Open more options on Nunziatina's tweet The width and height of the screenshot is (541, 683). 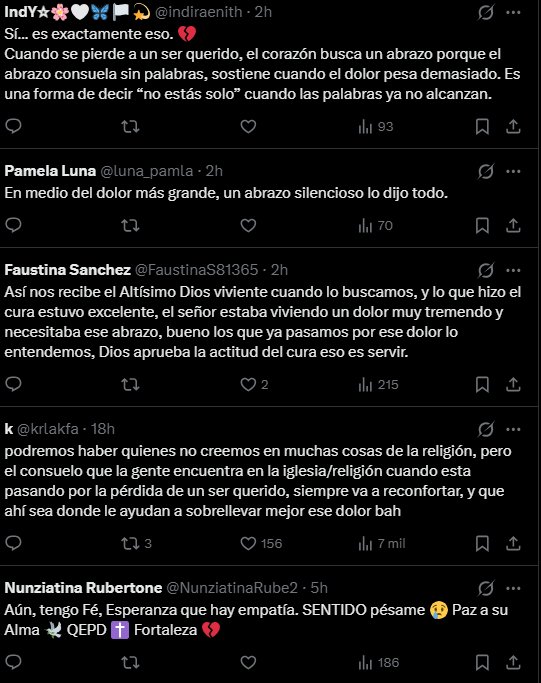coord(513,588)
